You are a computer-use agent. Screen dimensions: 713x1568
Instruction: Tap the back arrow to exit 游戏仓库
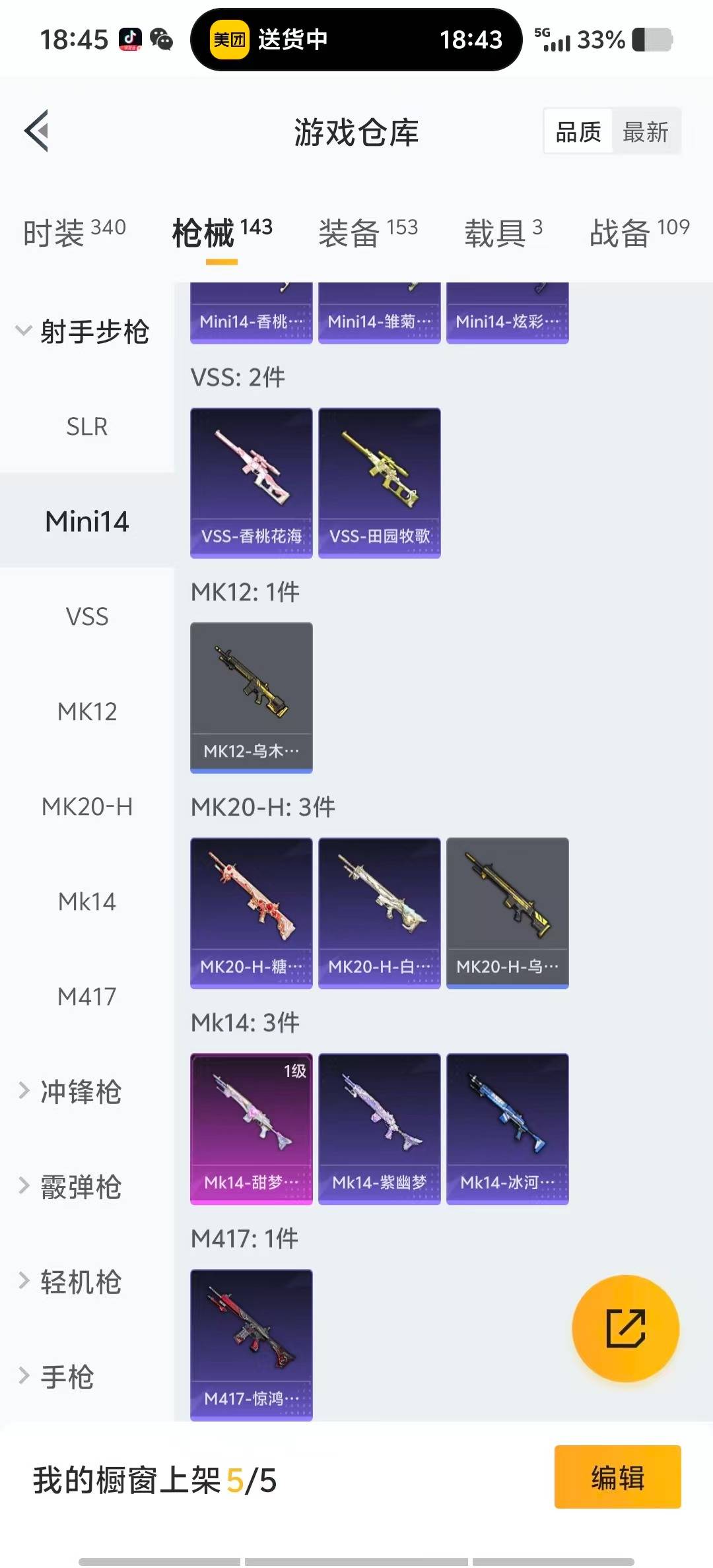[38, 131]
